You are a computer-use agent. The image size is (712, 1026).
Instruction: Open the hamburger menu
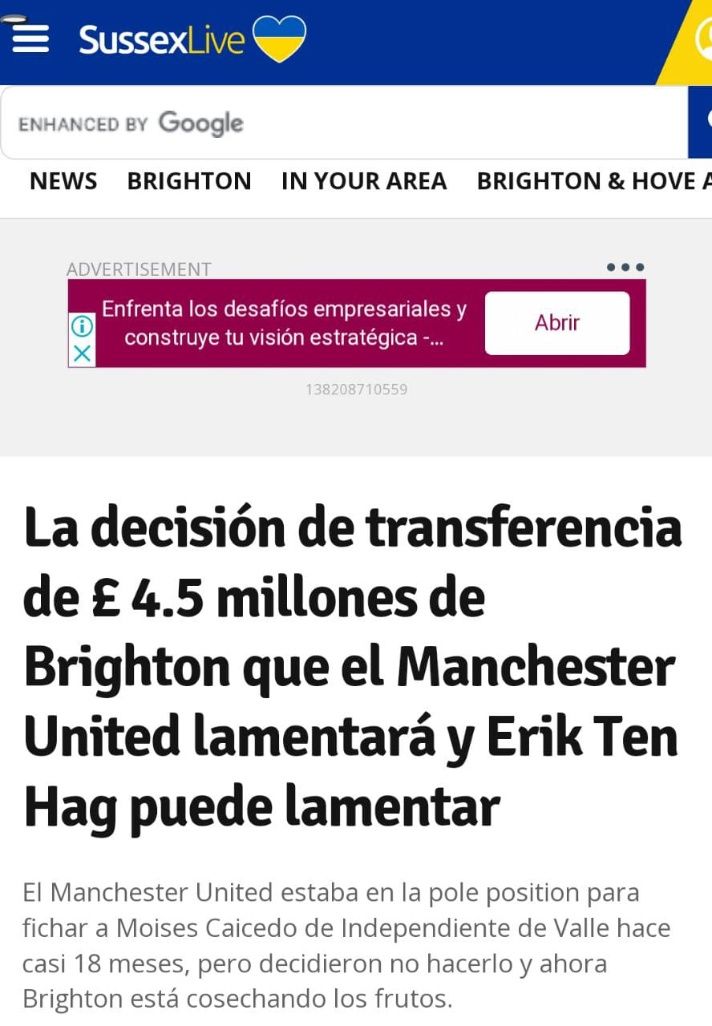(x=31, y=38)
